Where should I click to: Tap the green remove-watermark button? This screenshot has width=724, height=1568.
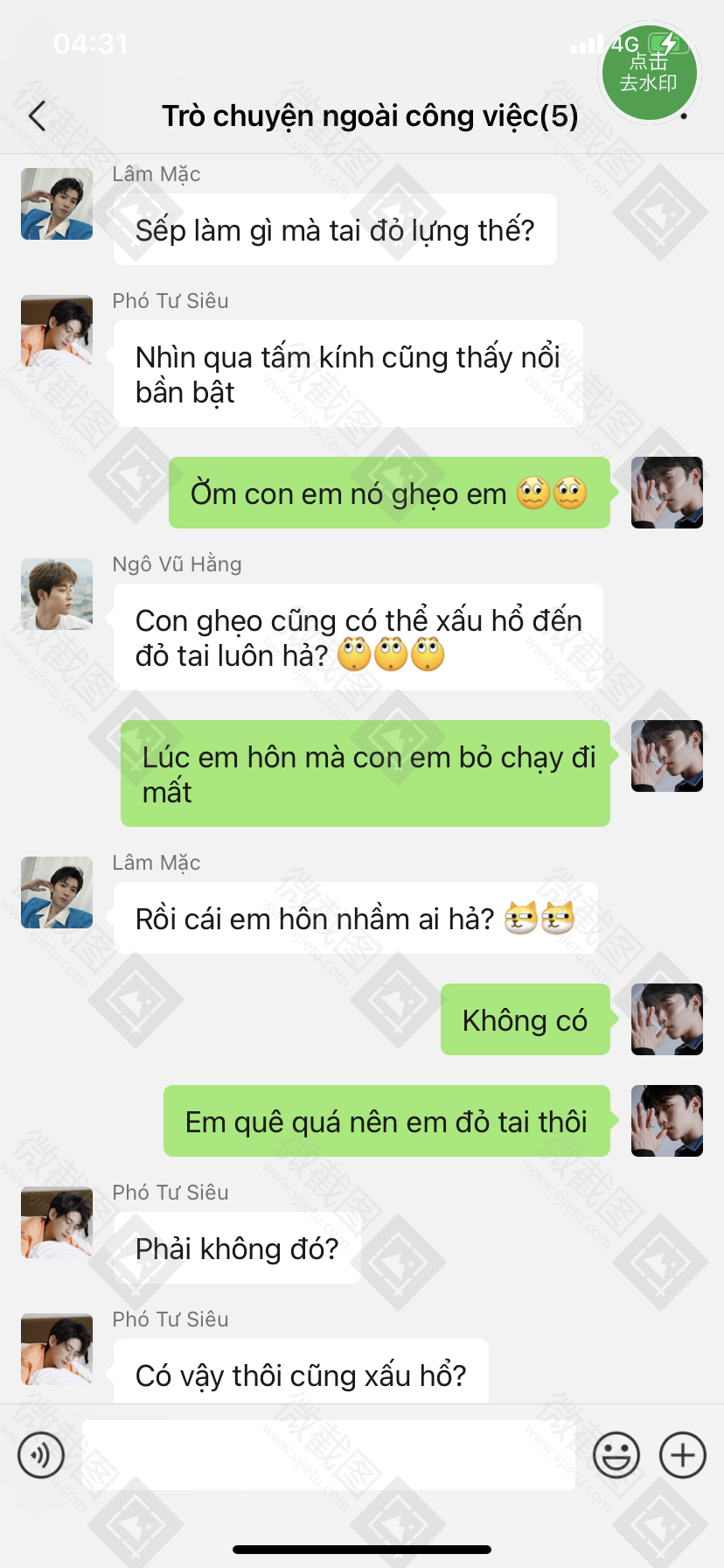(x=649, y=73)
